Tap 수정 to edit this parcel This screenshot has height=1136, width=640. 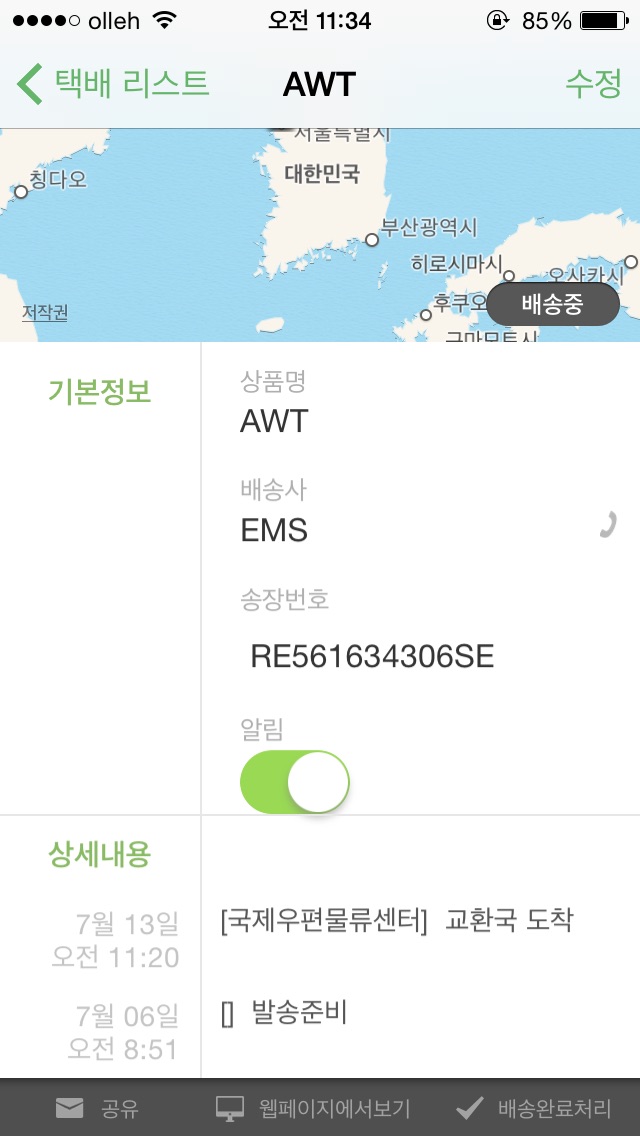(593, 83)
